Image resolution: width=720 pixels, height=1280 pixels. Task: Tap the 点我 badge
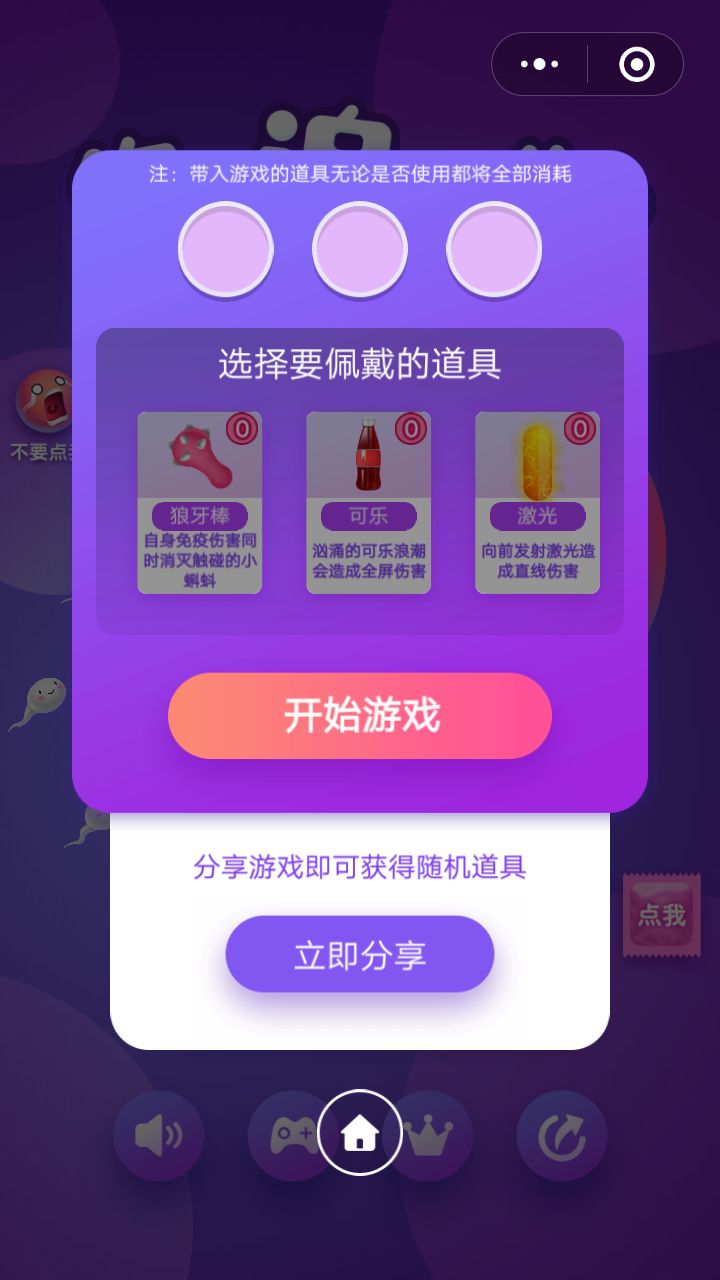click(x=662, y=915)
